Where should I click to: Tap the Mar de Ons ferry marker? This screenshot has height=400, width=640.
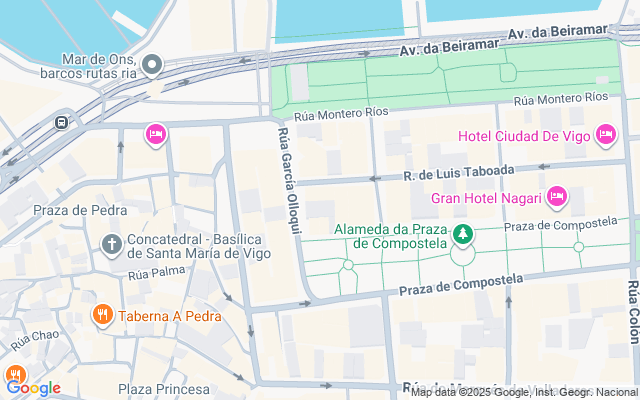(153, 66)
